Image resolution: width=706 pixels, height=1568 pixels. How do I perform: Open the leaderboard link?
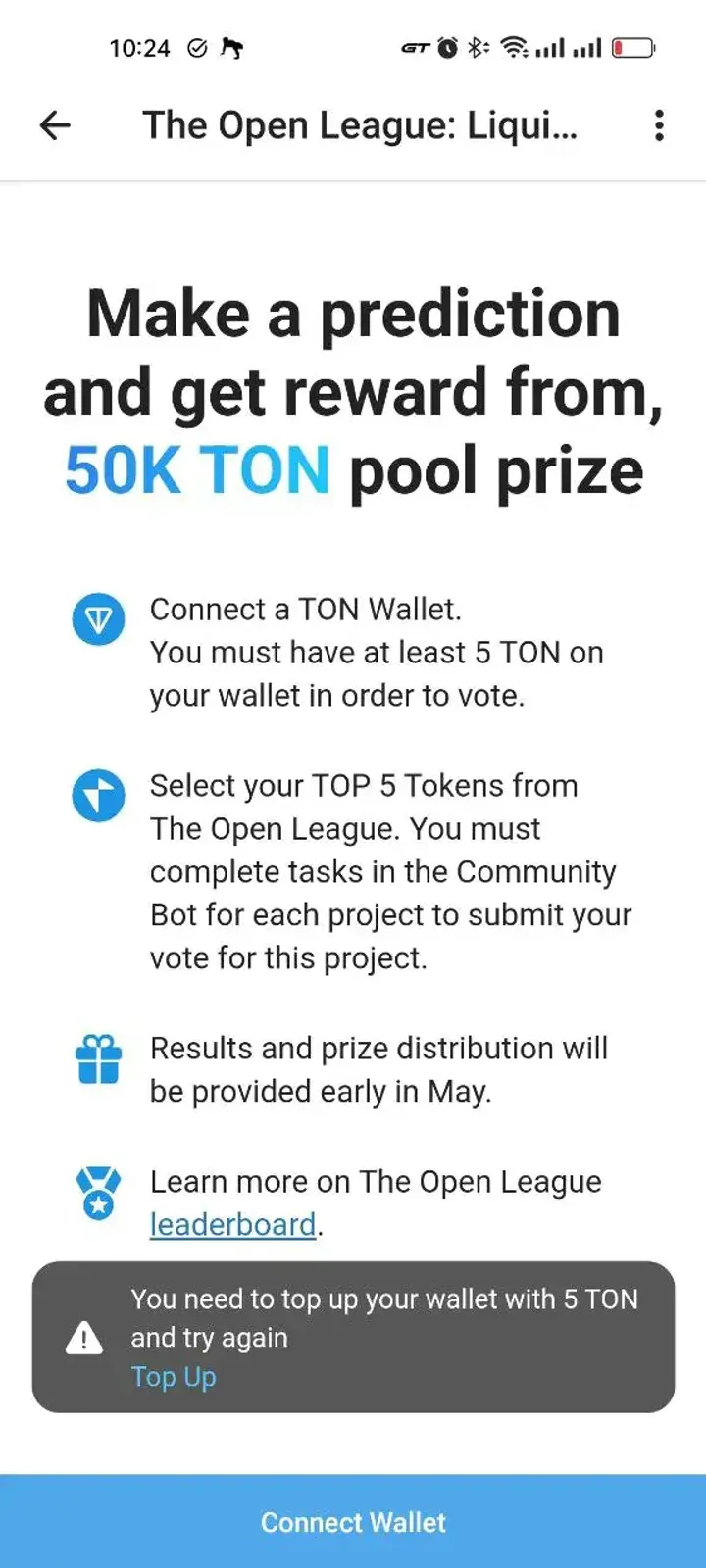pyautogui.click(x=232, y=1224)
